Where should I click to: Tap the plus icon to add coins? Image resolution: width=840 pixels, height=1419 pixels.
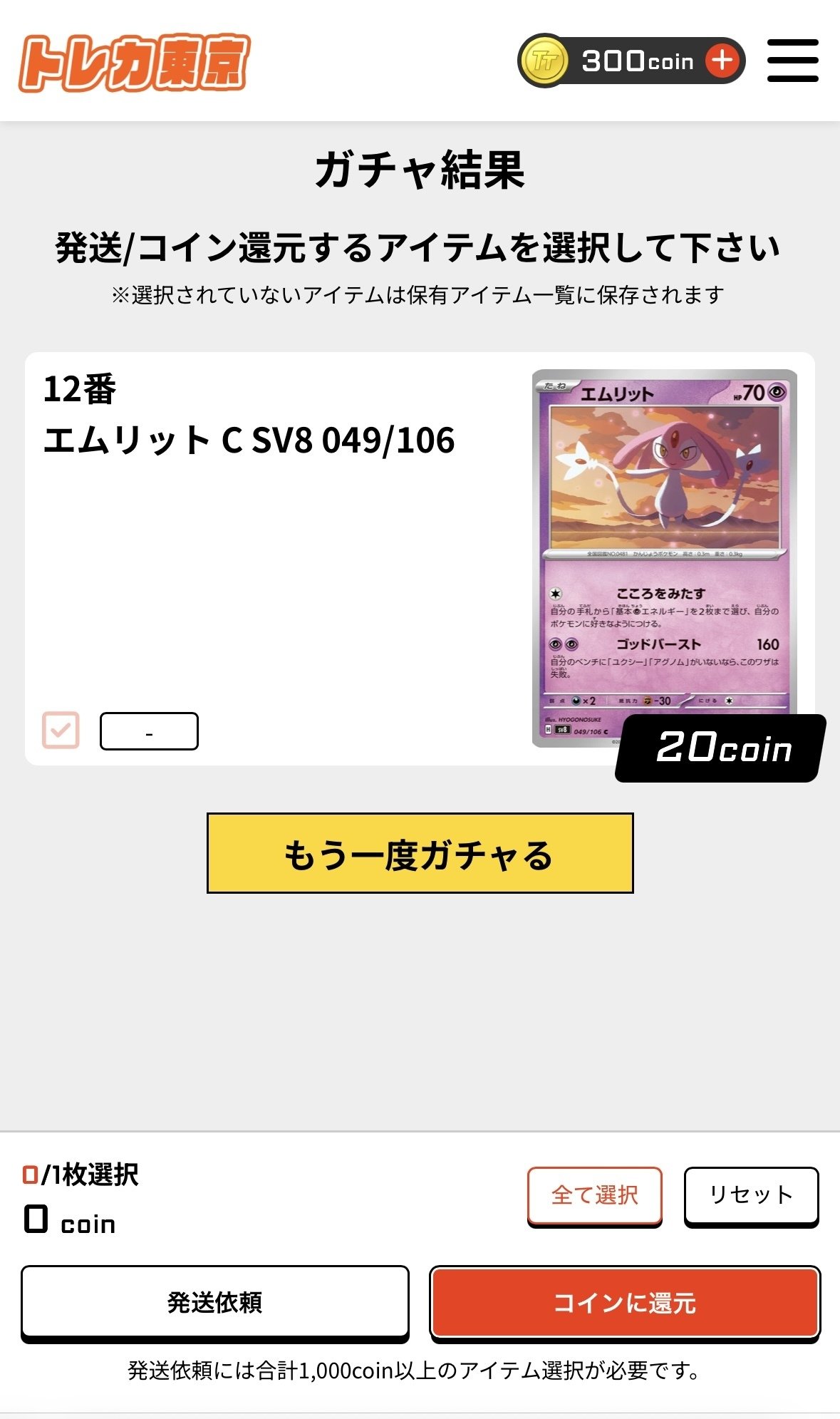722,61
